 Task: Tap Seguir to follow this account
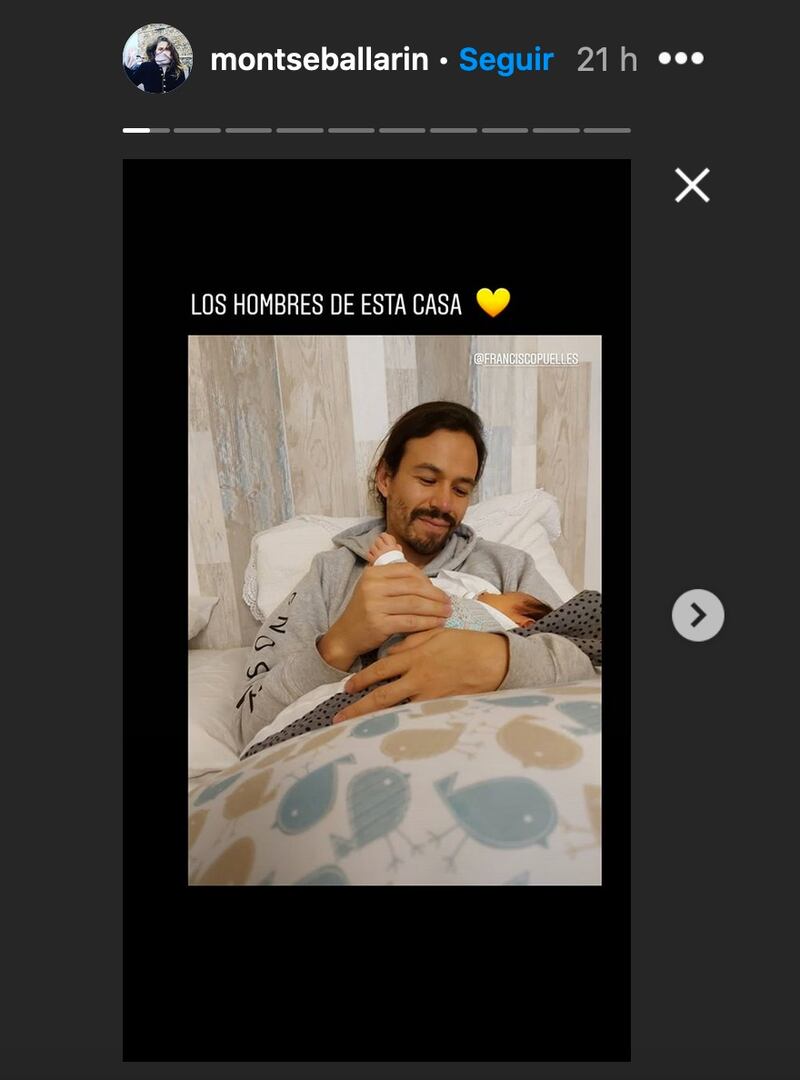point(506,60)
